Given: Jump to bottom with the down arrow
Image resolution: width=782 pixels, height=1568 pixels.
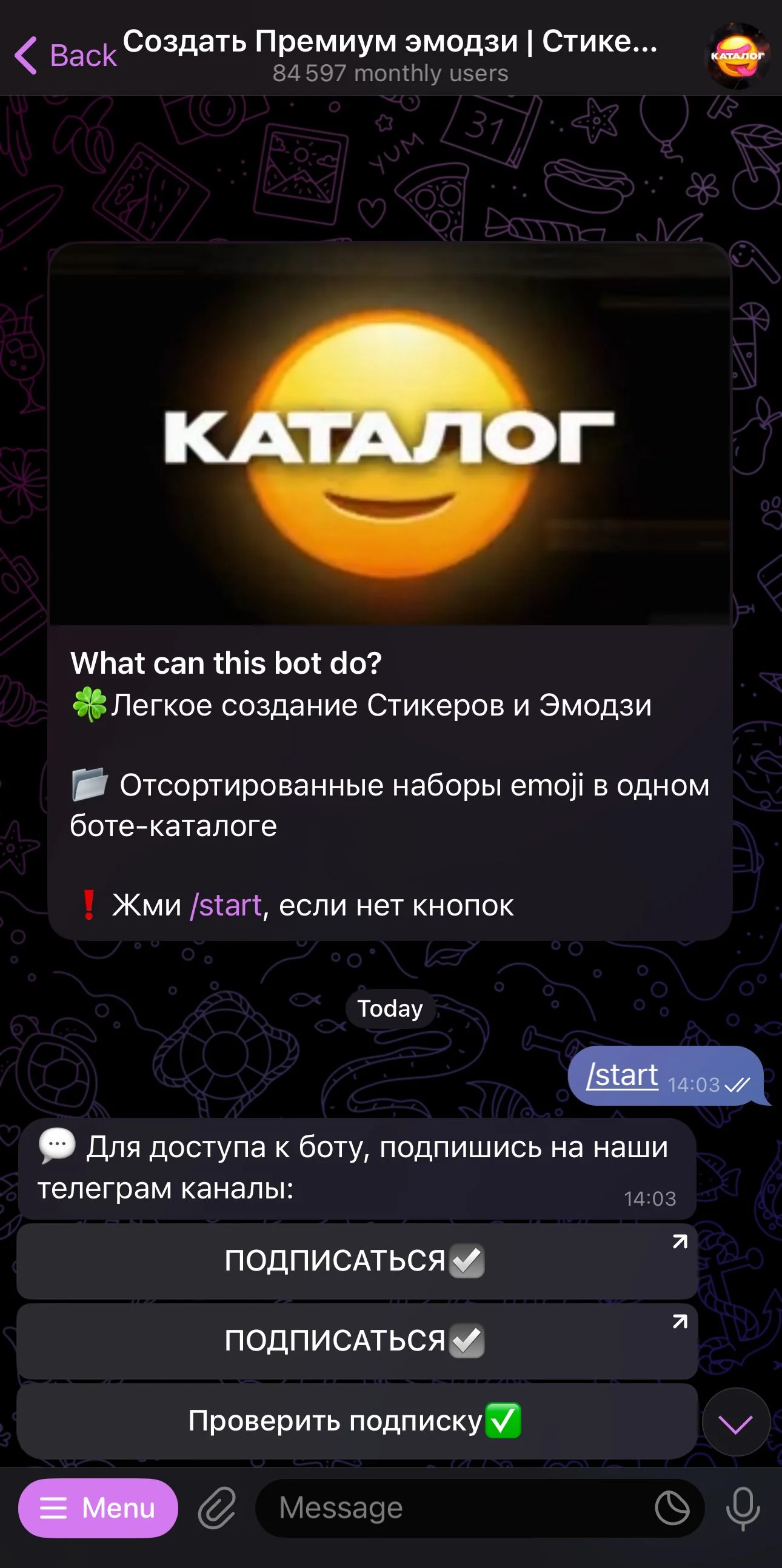Looking at the screenshot, I should [736, 1423].
